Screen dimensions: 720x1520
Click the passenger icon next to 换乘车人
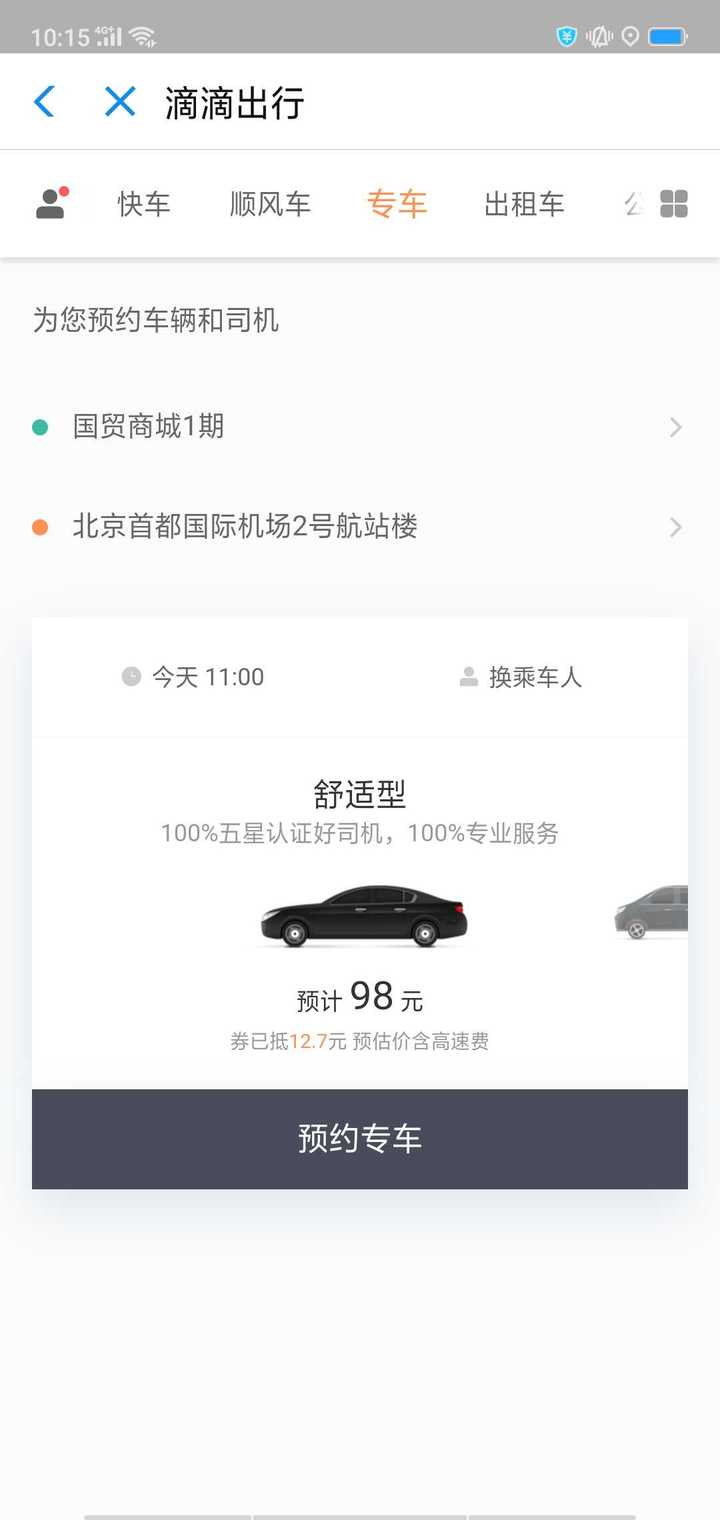(x=468, y=677)
